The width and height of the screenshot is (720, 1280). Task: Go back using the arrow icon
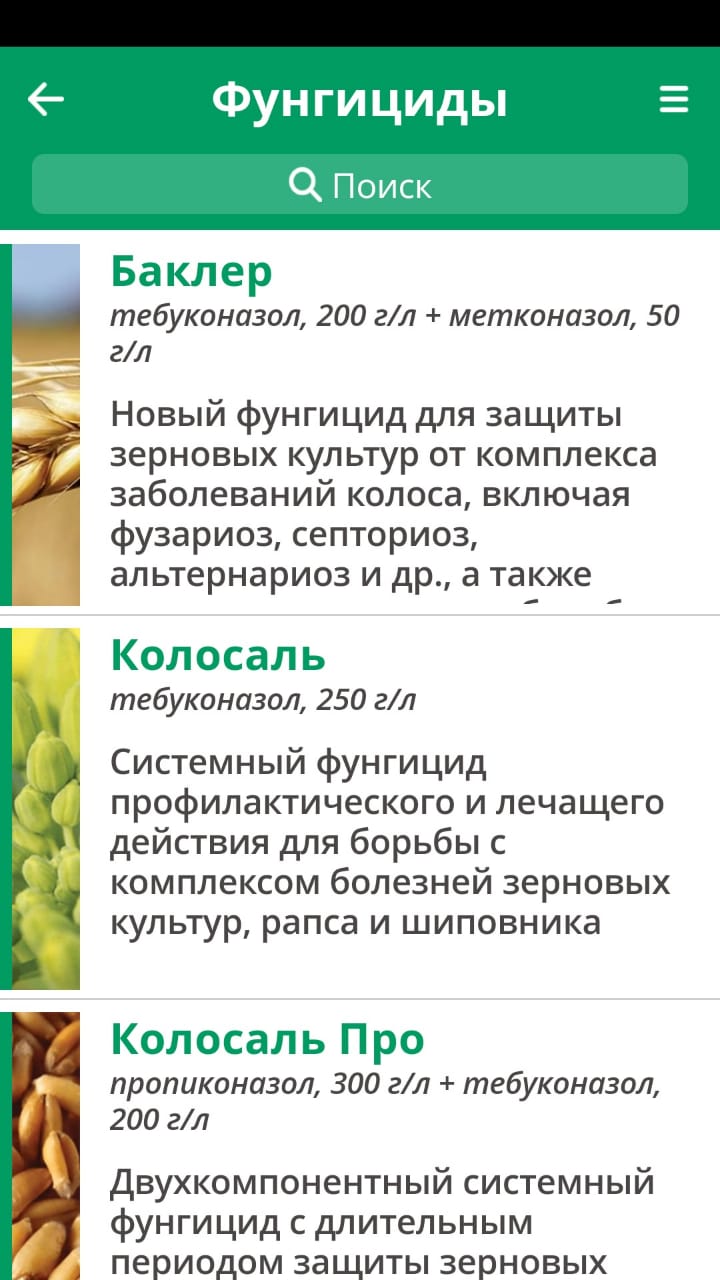point(46,100)
